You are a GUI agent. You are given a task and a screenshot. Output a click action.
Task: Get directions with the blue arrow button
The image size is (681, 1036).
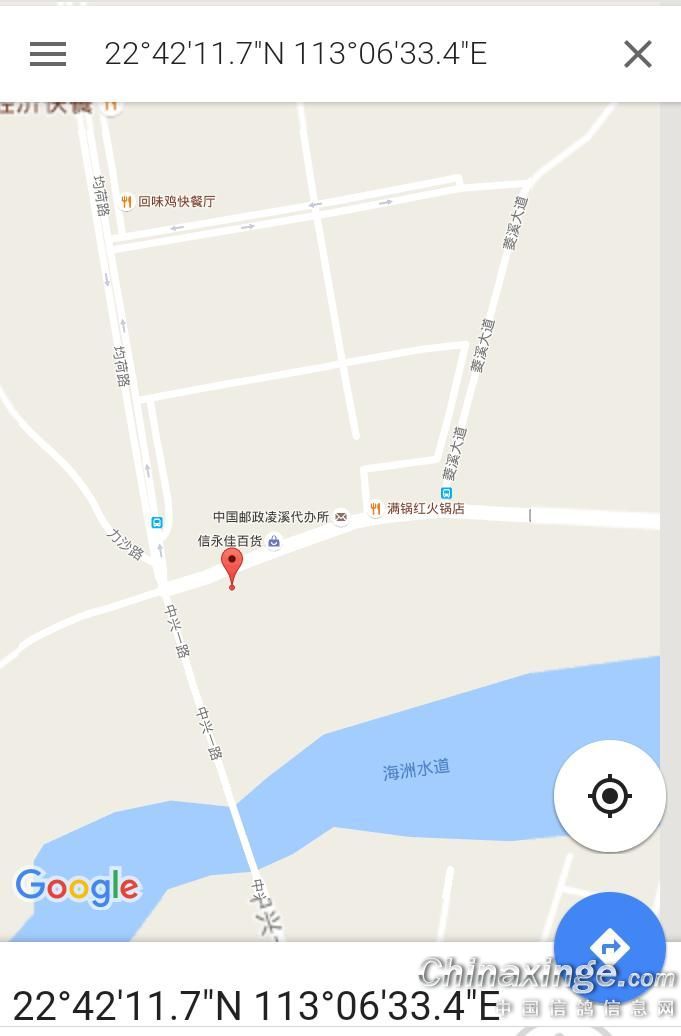(609, 945)
